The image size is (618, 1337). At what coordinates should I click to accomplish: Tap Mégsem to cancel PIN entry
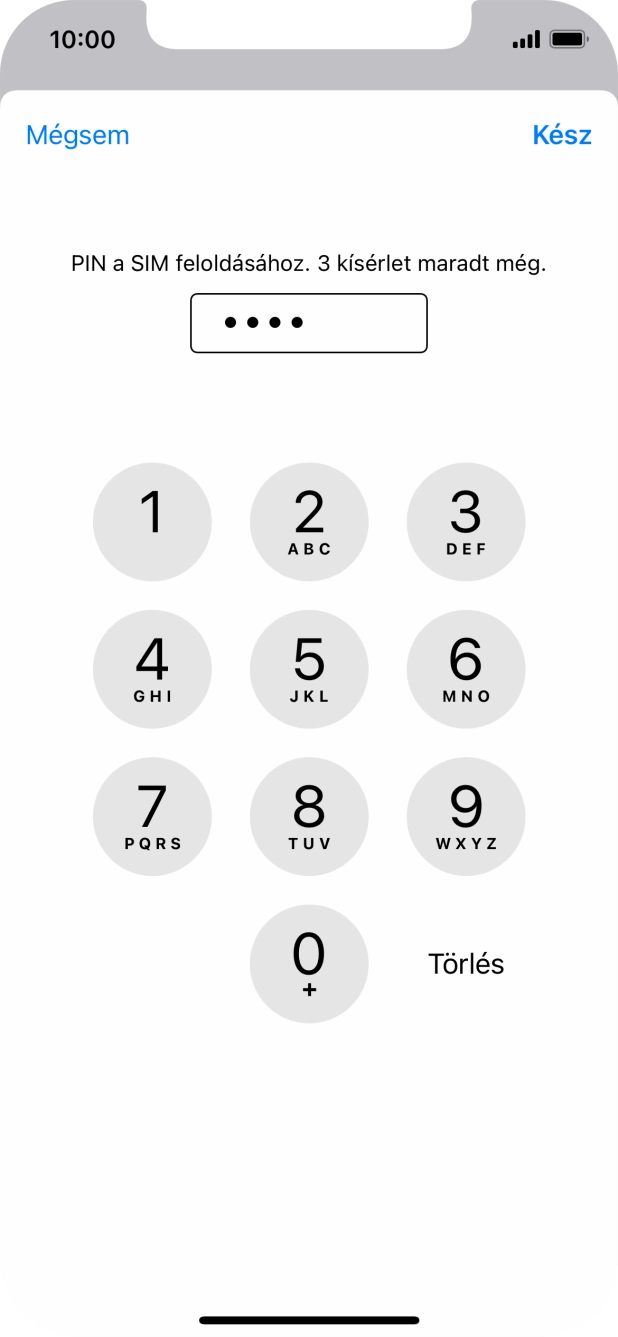pos(78,135)
